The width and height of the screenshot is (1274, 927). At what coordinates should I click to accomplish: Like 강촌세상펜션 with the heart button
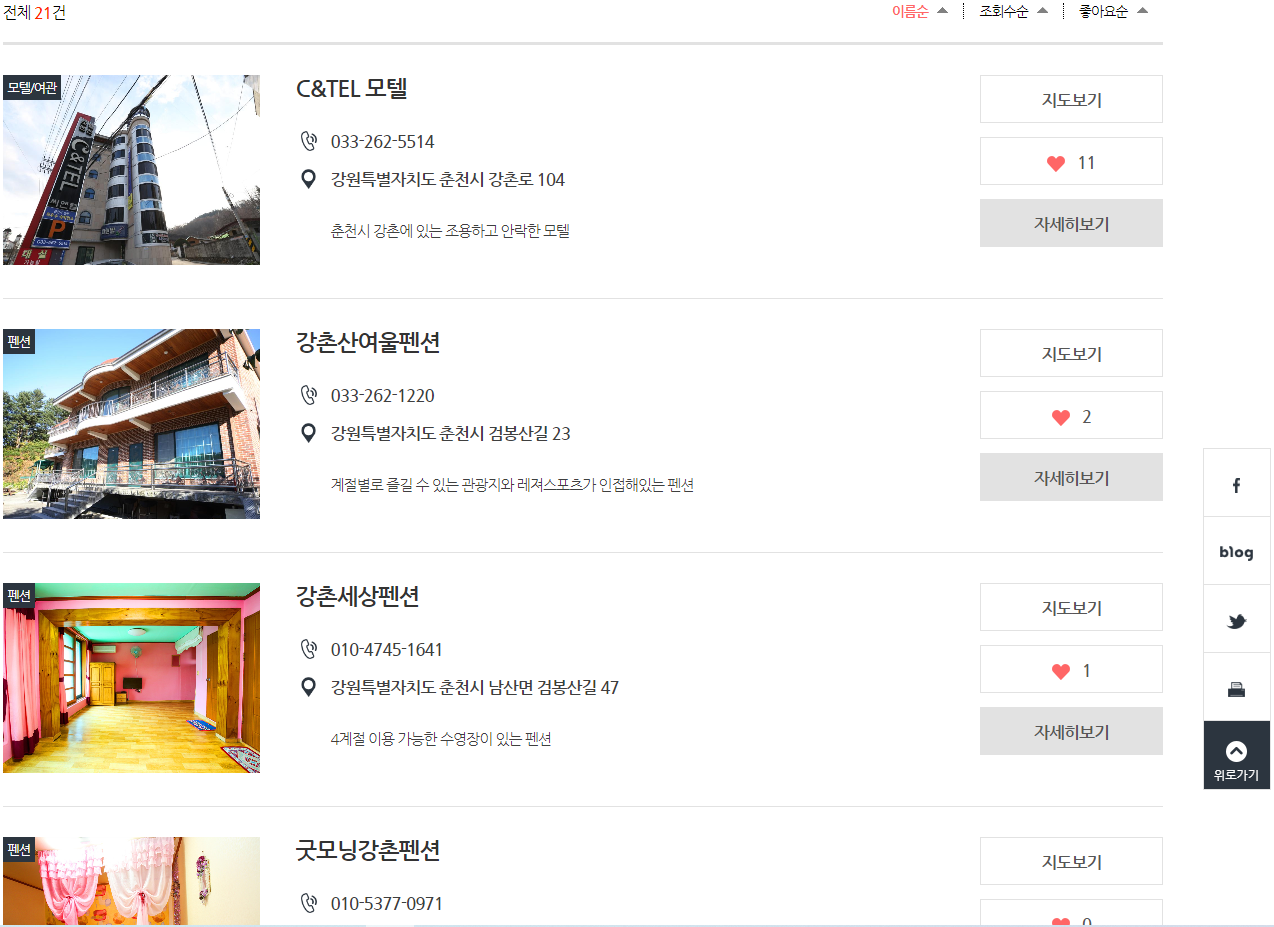coord(1071,670)
